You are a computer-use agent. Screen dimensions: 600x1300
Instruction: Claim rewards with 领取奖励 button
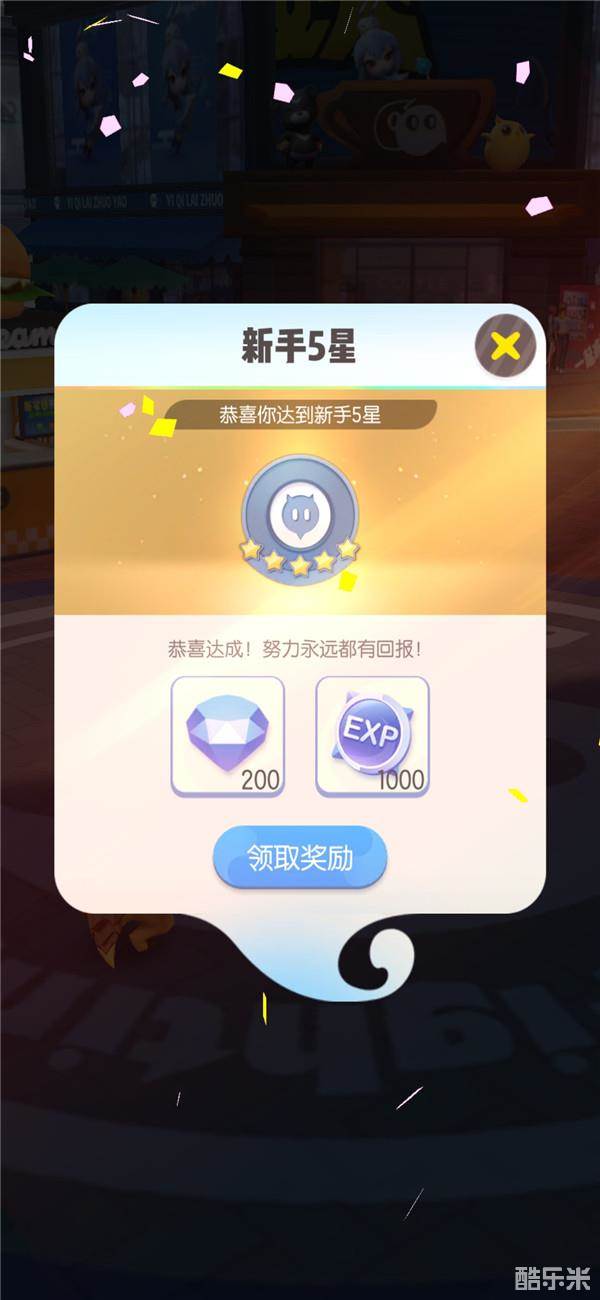tap(300, 858)
